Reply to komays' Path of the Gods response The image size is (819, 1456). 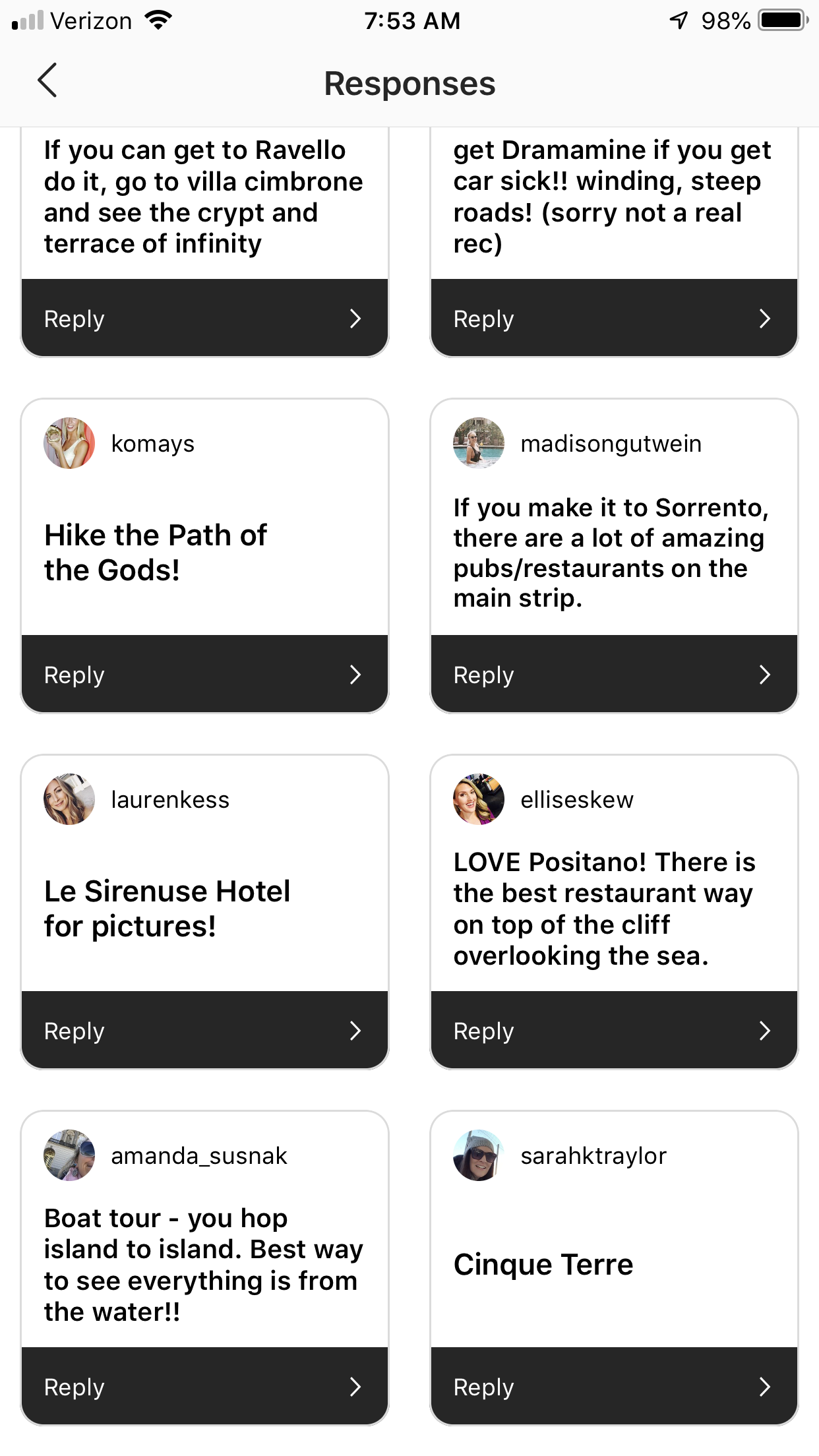(x=204, y=675)
